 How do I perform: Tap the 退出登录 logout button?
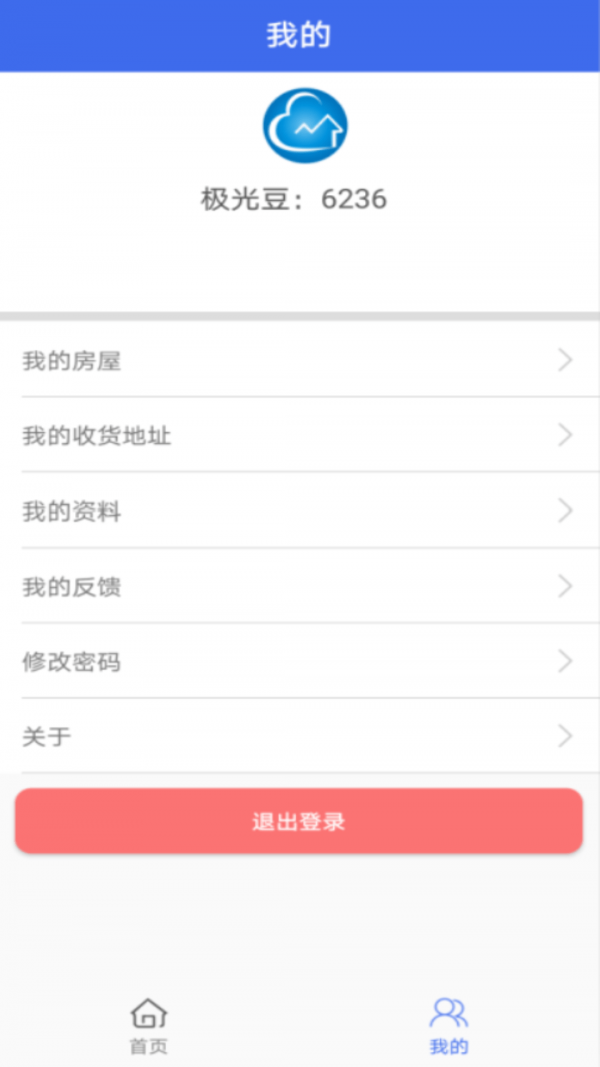[299, 821]
